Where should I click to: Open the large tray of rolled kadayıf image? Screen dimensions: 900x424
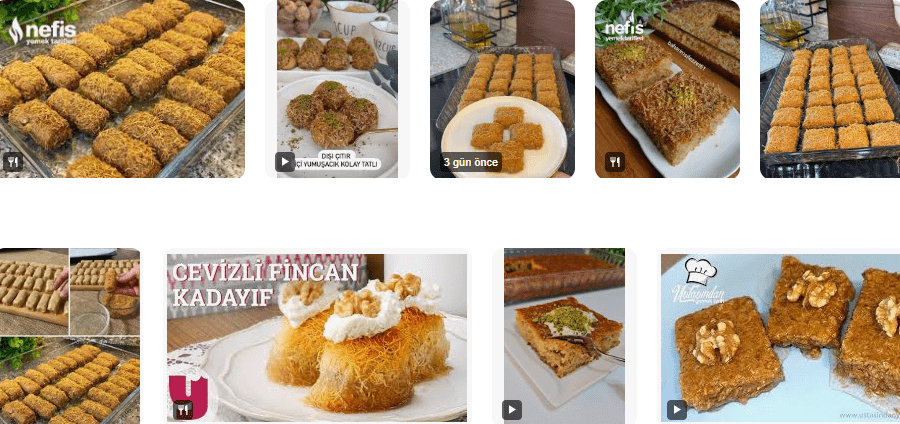122,90
